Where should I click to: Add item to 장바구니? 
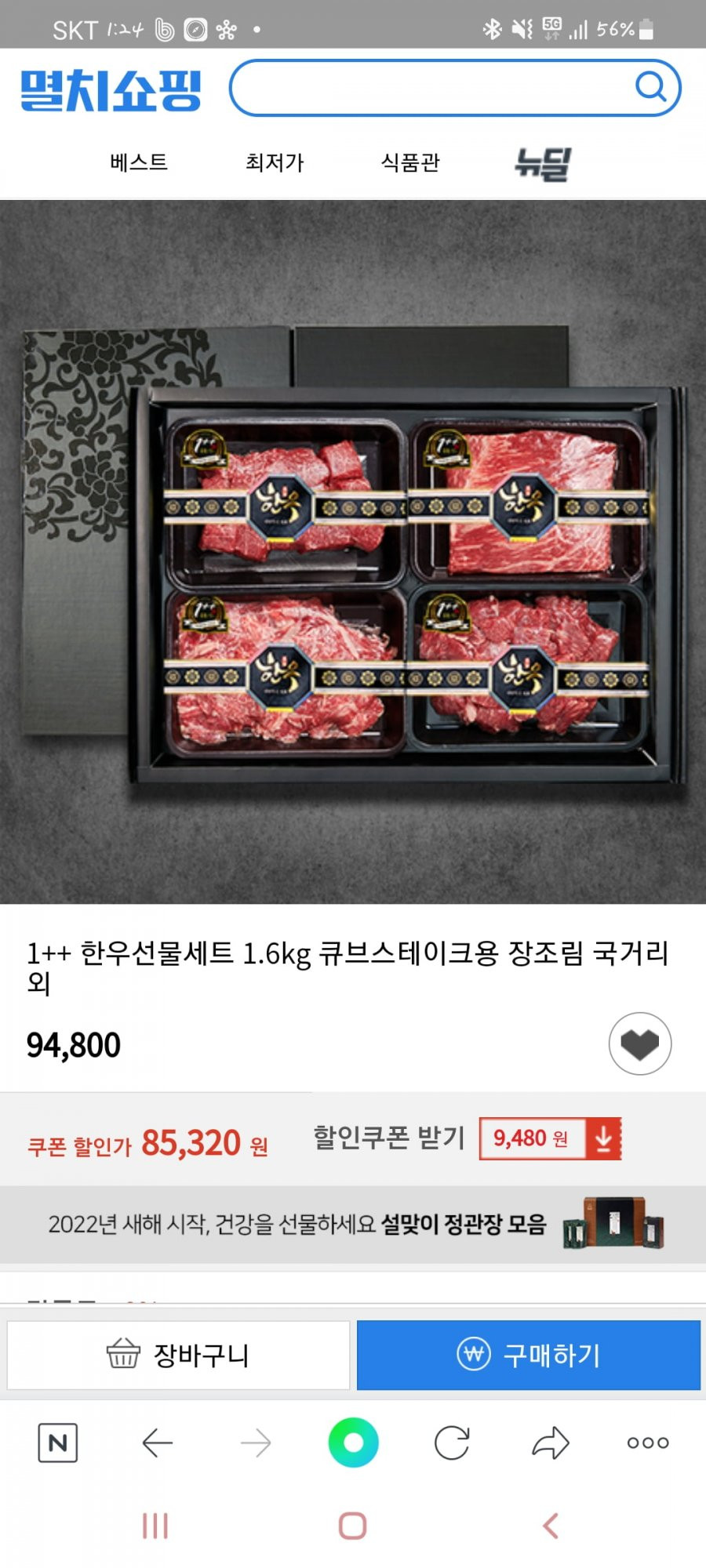coord(178,1355)
